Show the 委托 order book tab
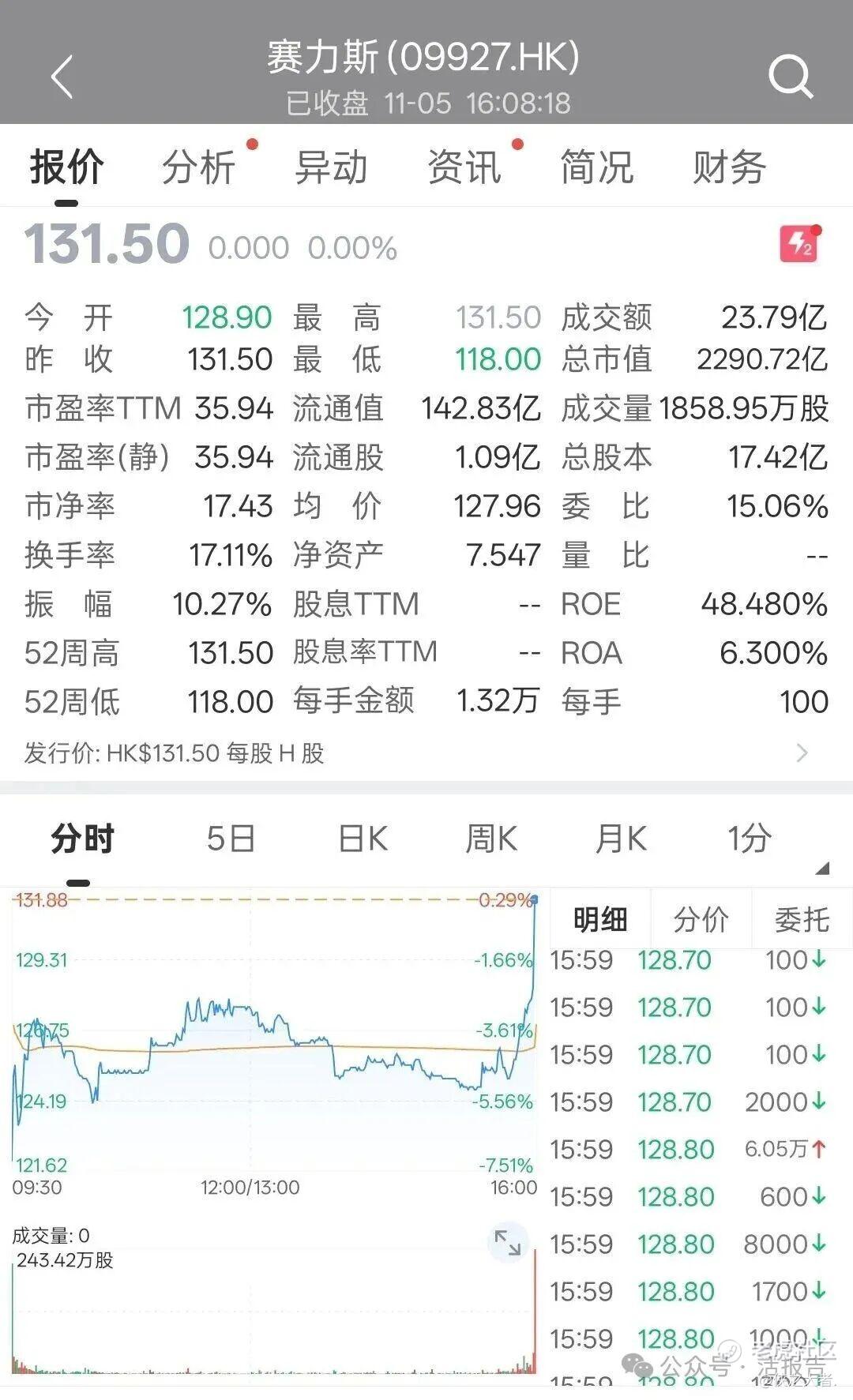Viewport: 853px width, 1400px height. pos(802,920)
